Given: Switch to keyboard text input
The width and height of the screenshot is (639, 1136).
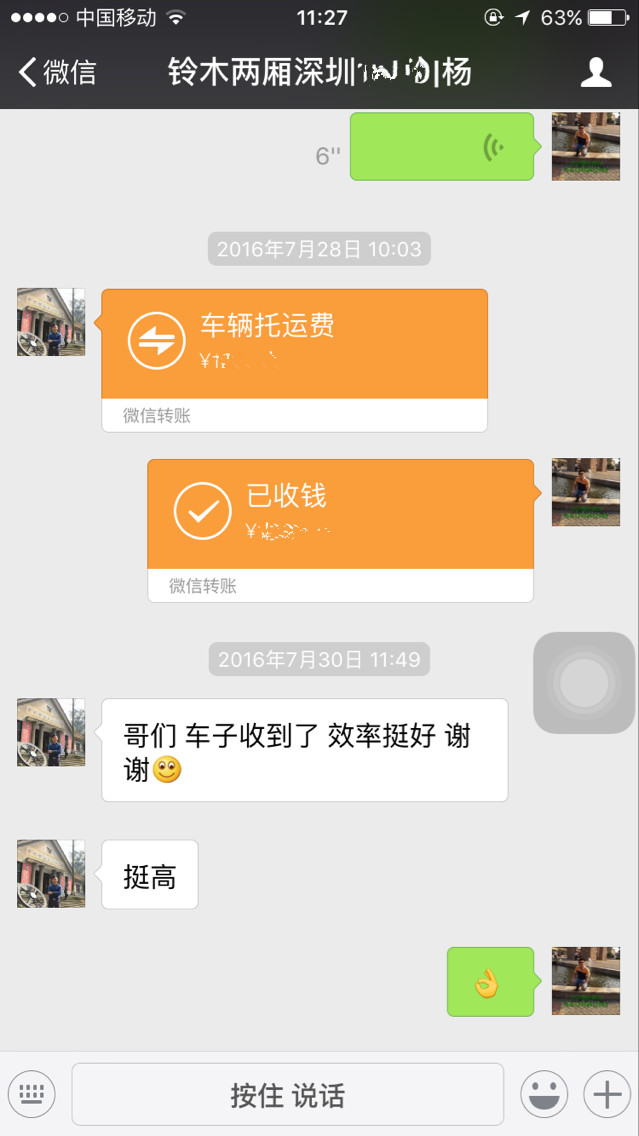Looking at the screenshot, I should pyautogui.click(x=32, y=1094).
